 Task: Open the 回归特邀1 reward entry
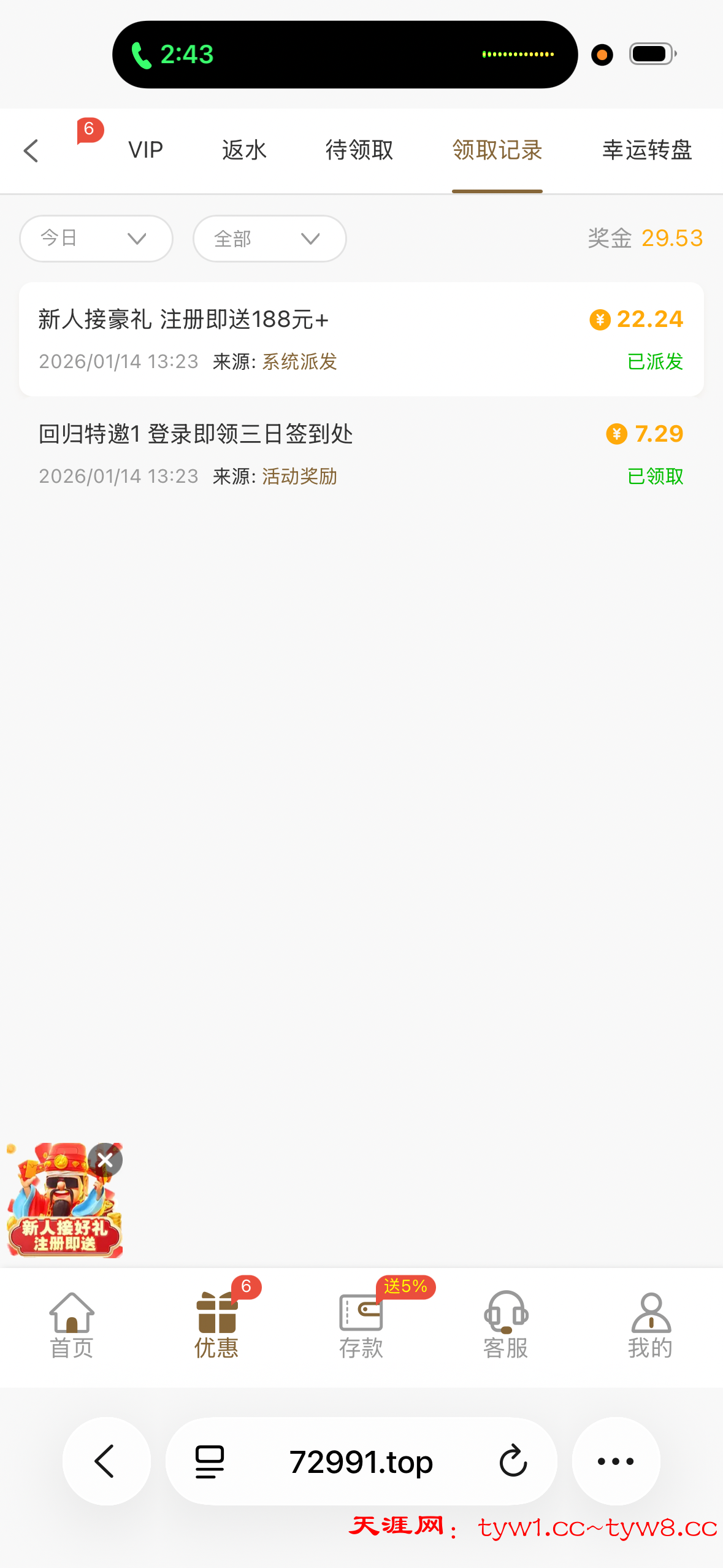click(x=361, y=453)
